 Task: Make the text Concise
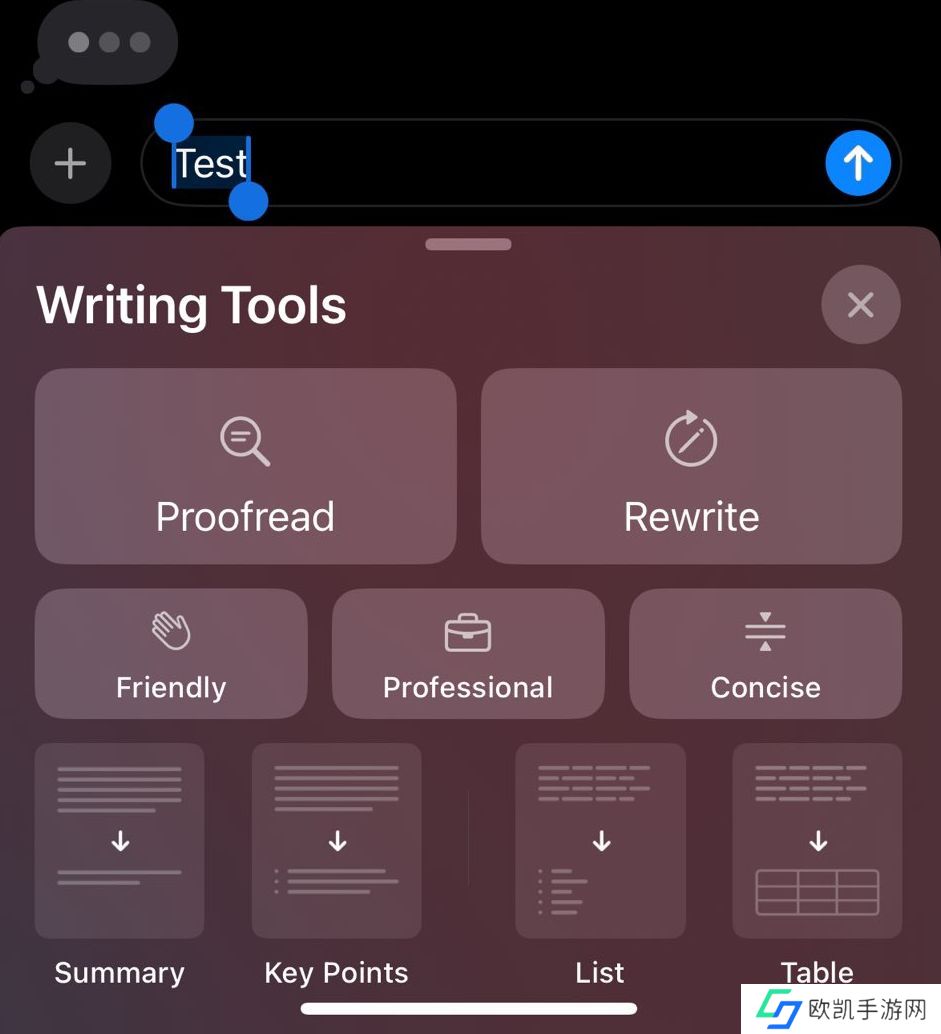[765, 653]
